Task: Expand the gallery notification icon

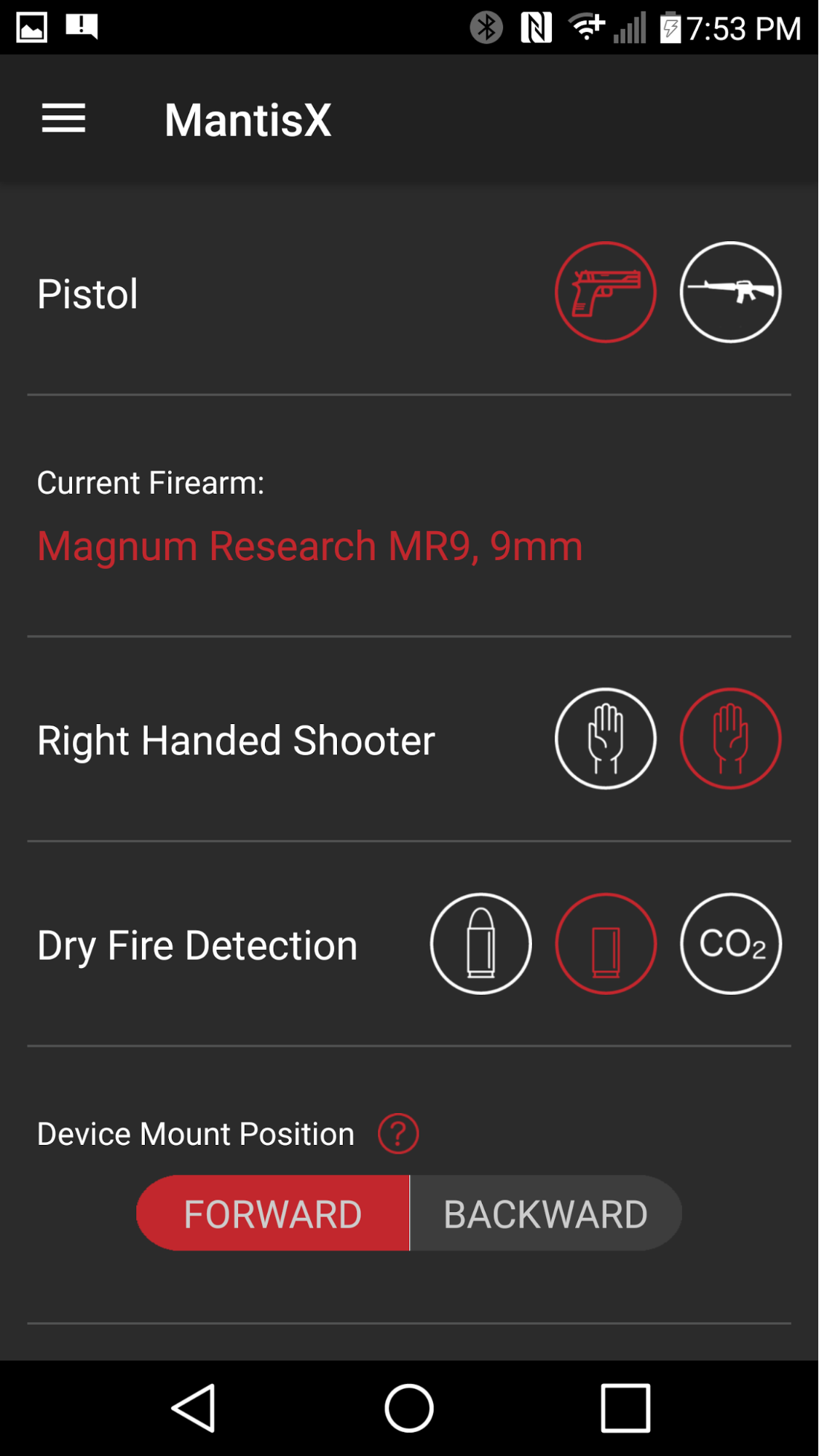Action: pyautogui.click(x=32, y=28)
